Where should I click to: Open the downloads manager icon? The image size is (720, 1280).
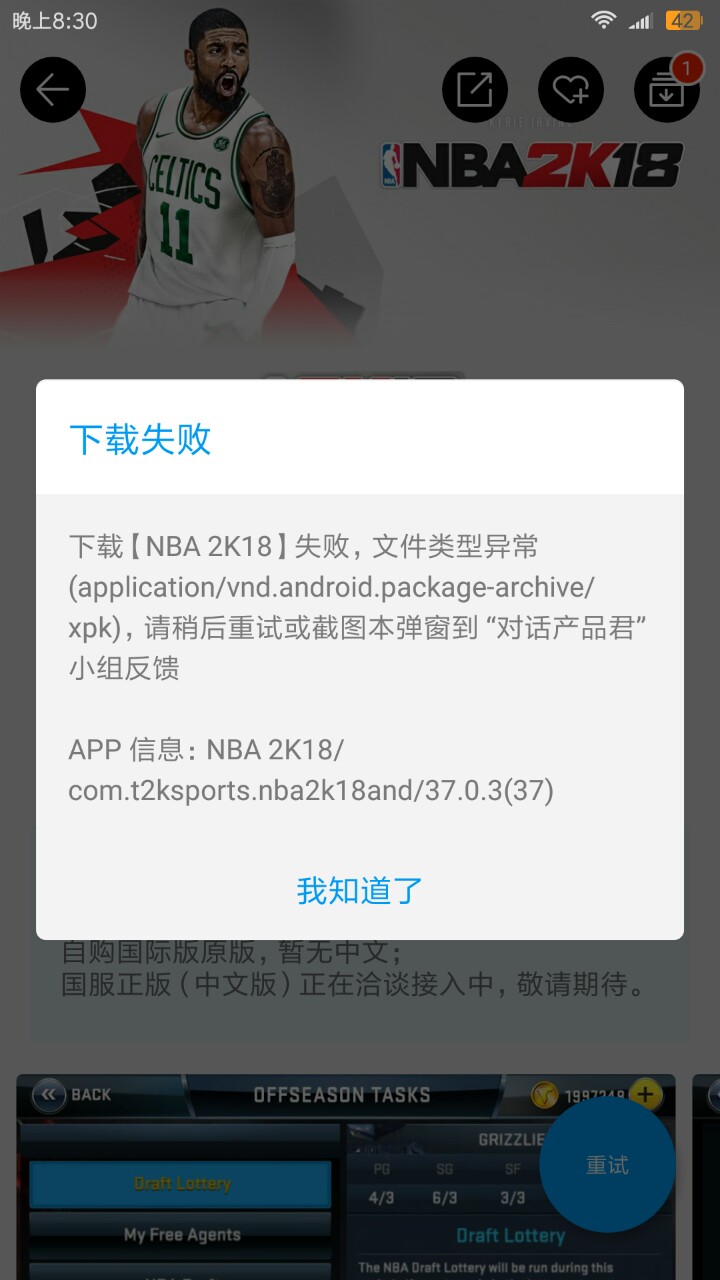click(666, 91)
